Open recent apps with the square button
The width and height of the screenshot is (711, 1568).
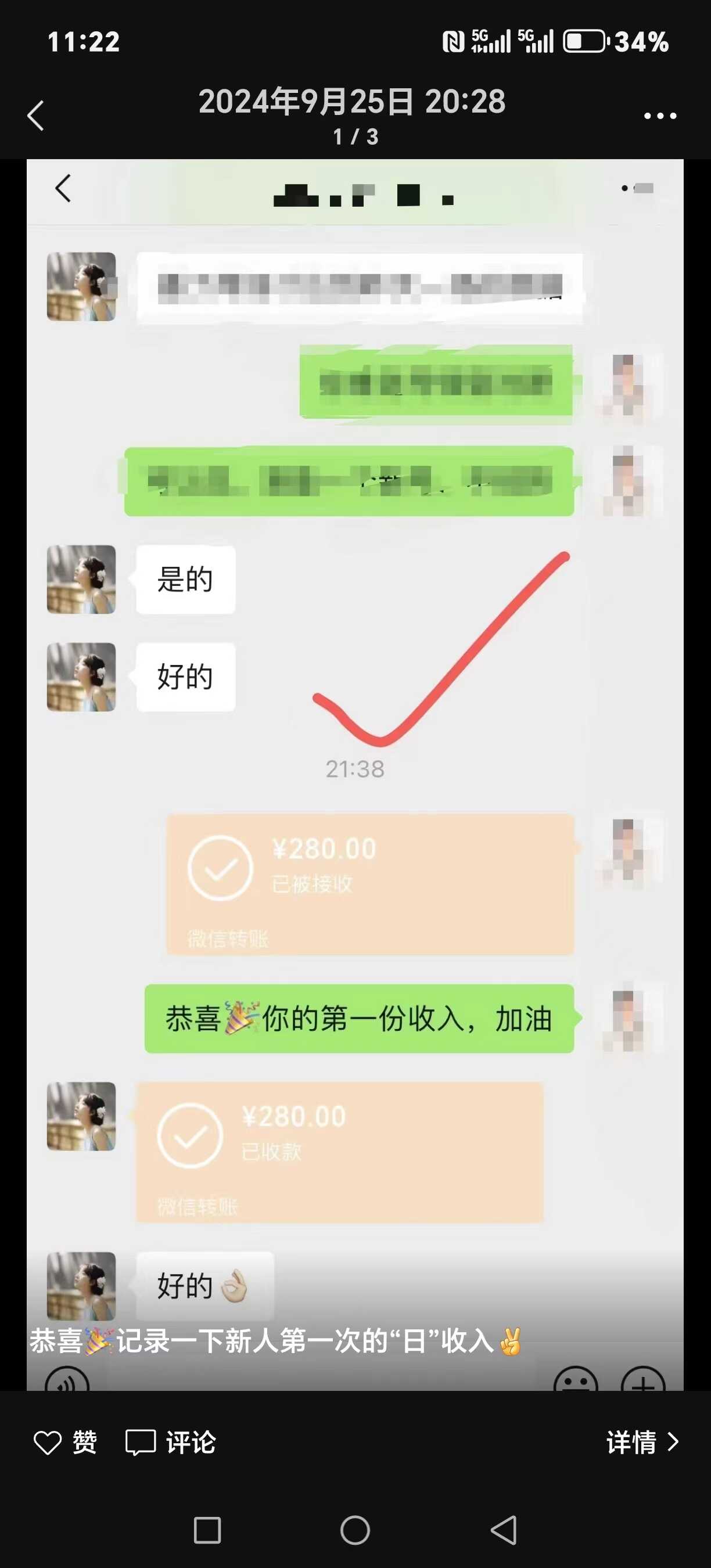[207, 1530]
